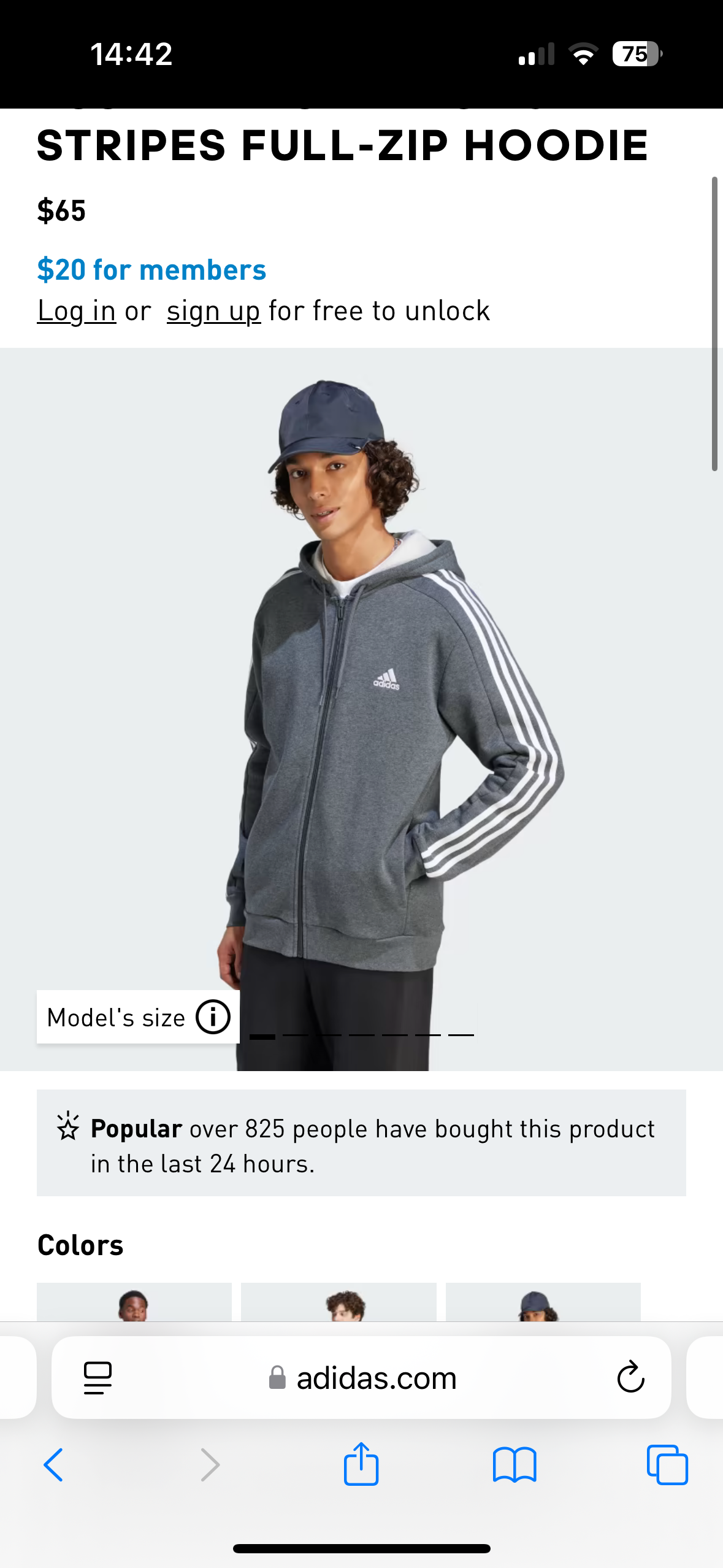Share this product page
723x1568 pixels.
[361, 1465]
